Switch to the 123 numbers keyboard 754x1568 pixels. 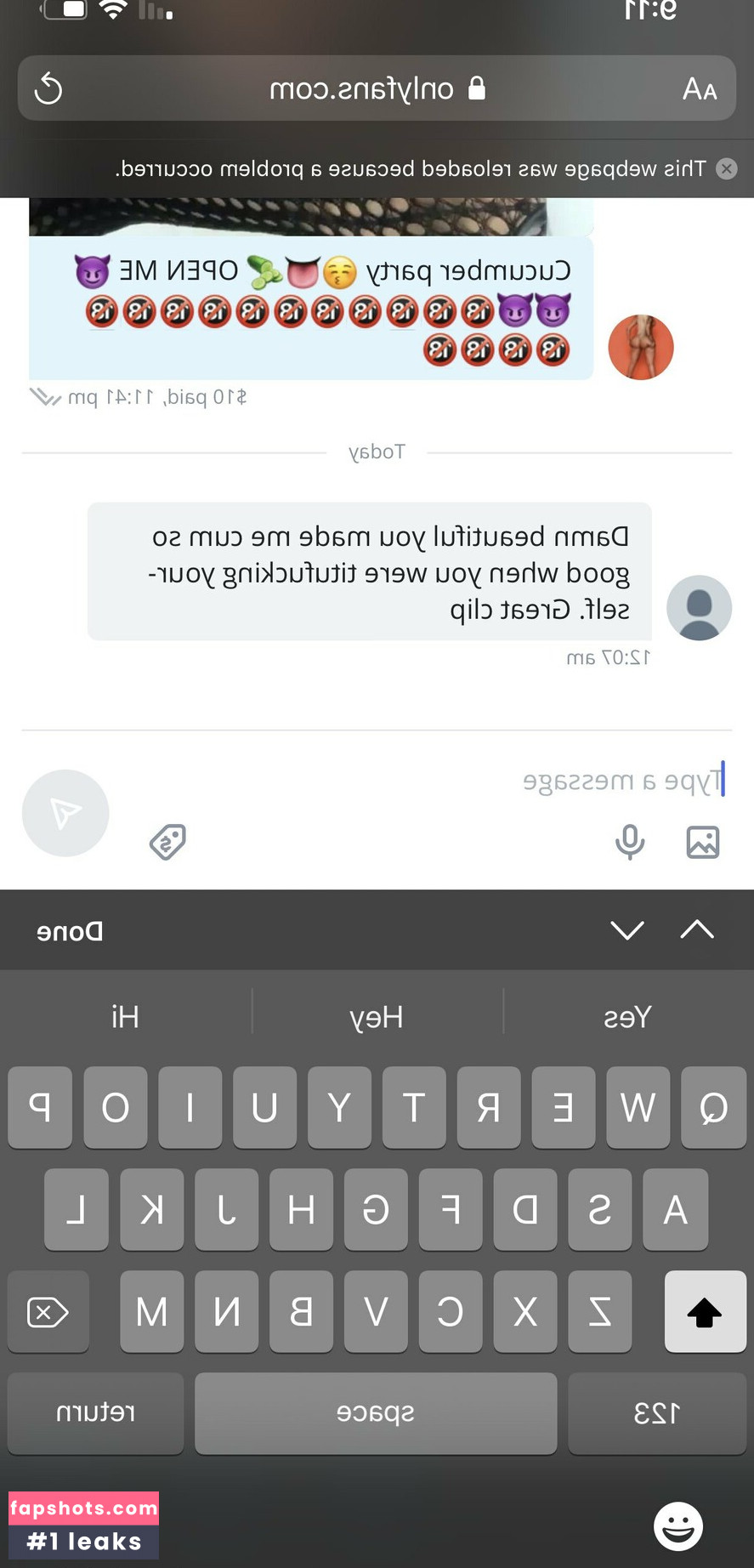[x=656, y=1412]
